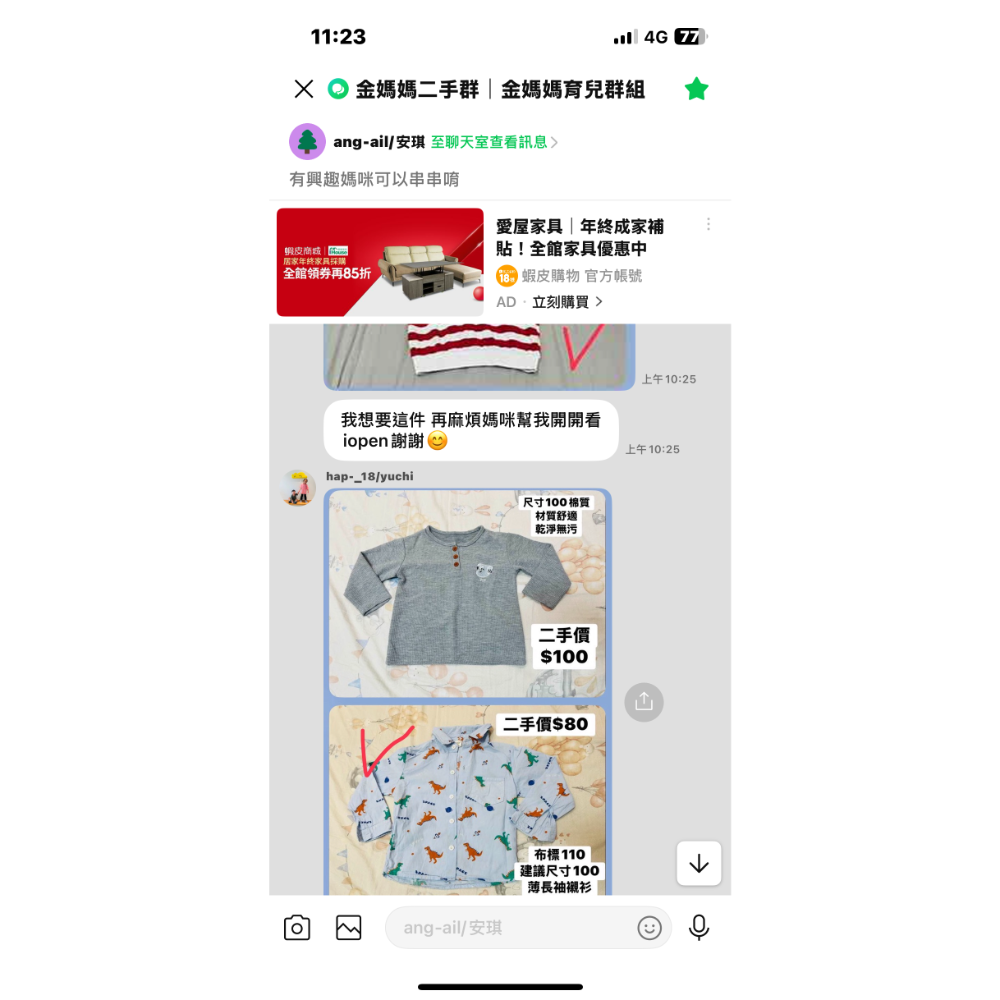1000x1000 pixels.
Task: Open the camera
Action: pos(297,928)
